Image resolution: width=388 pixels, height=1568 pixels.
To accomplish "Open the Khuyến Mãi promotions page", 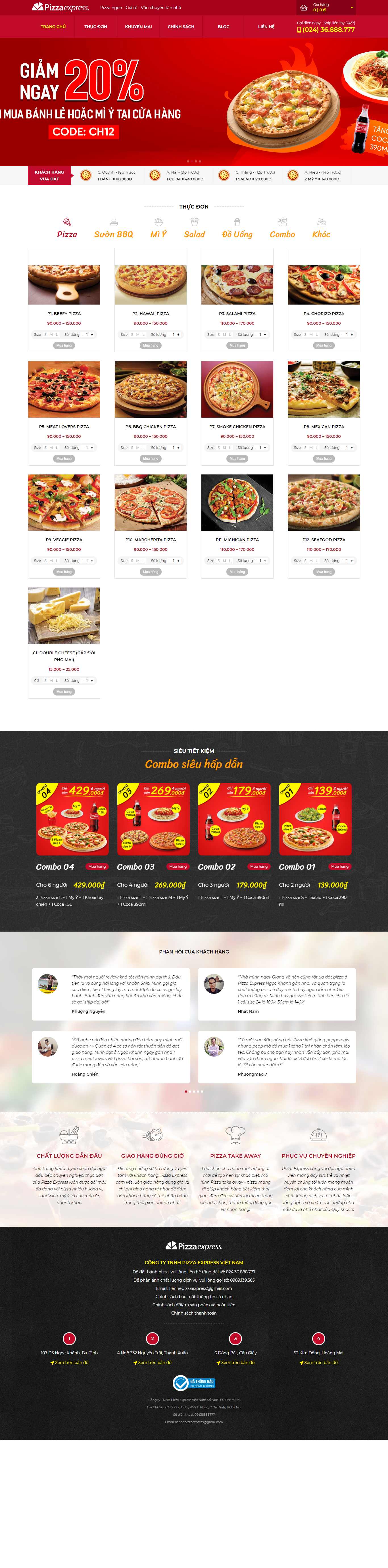I will 138,27.
